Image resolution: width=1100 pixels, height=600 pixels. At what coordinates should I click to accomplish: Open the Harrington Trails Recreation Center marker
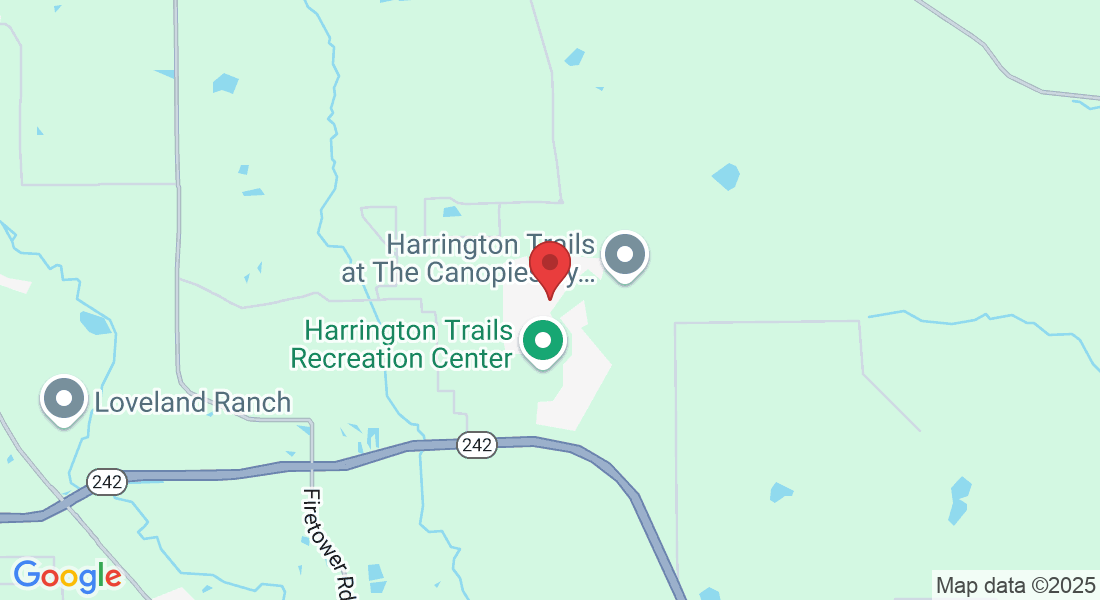pos(543,342)
